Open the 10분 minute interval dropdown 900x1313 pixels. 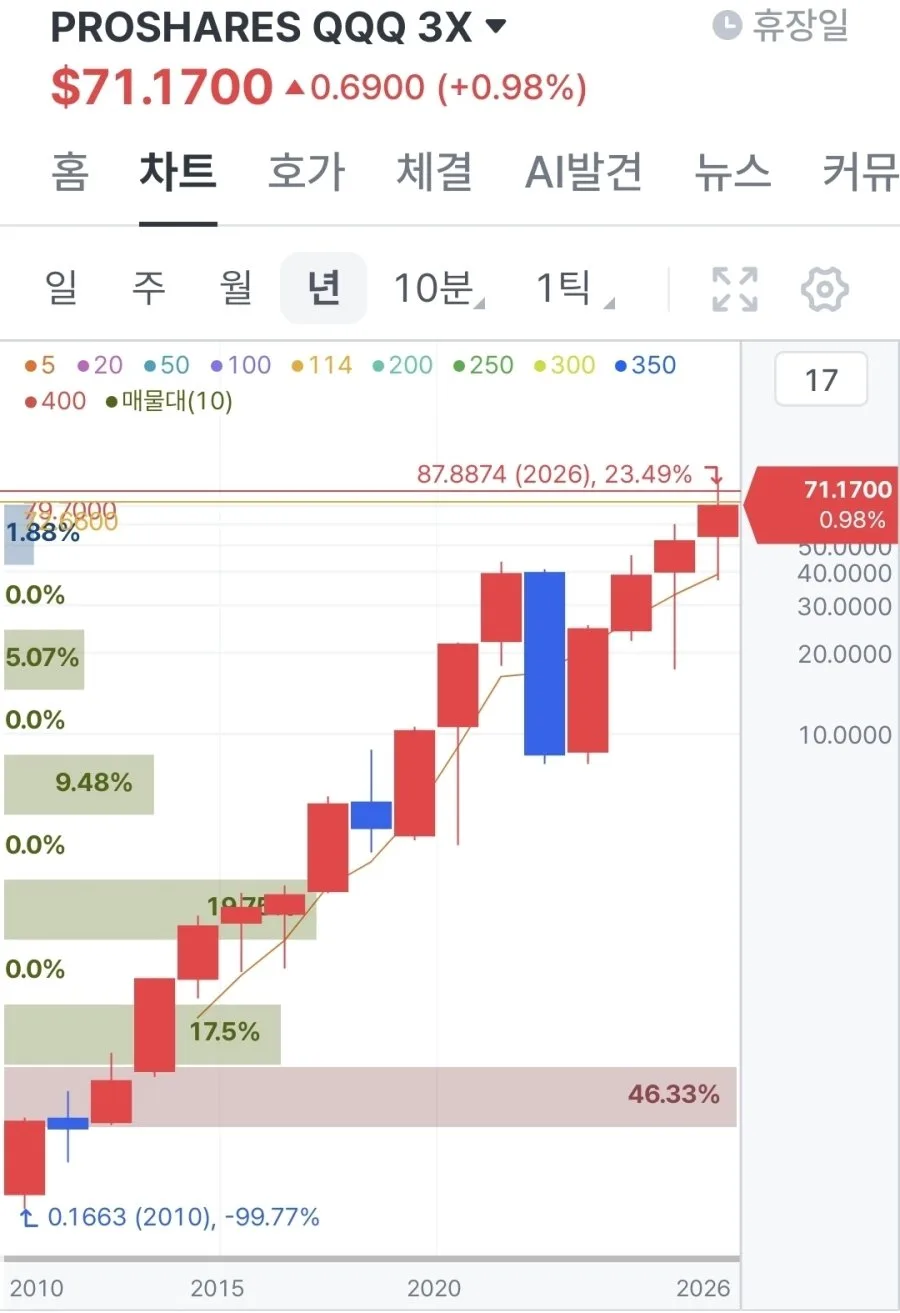pyautogui.click(x=437, y=288)
